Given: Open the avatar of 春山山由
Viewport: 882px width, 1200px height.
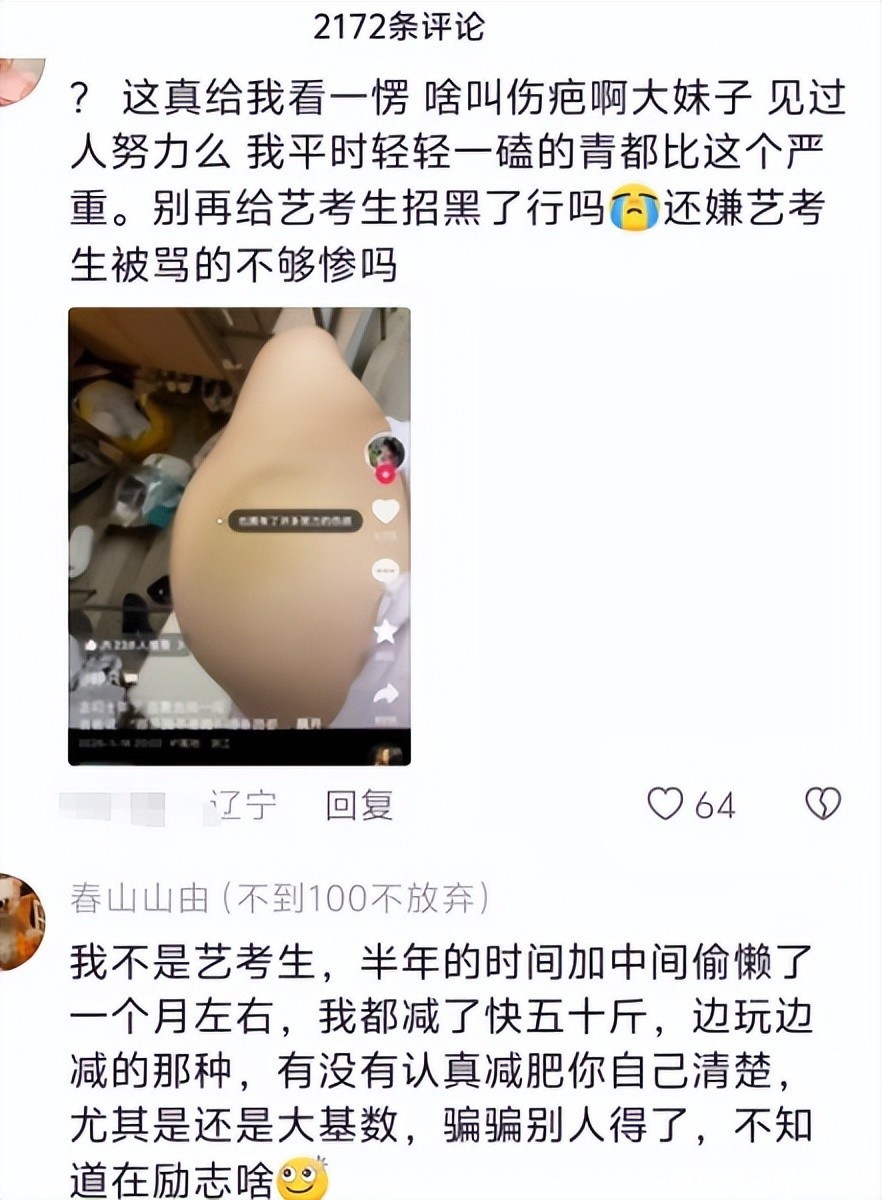Looking at the screenshot, I should point(18,920).
